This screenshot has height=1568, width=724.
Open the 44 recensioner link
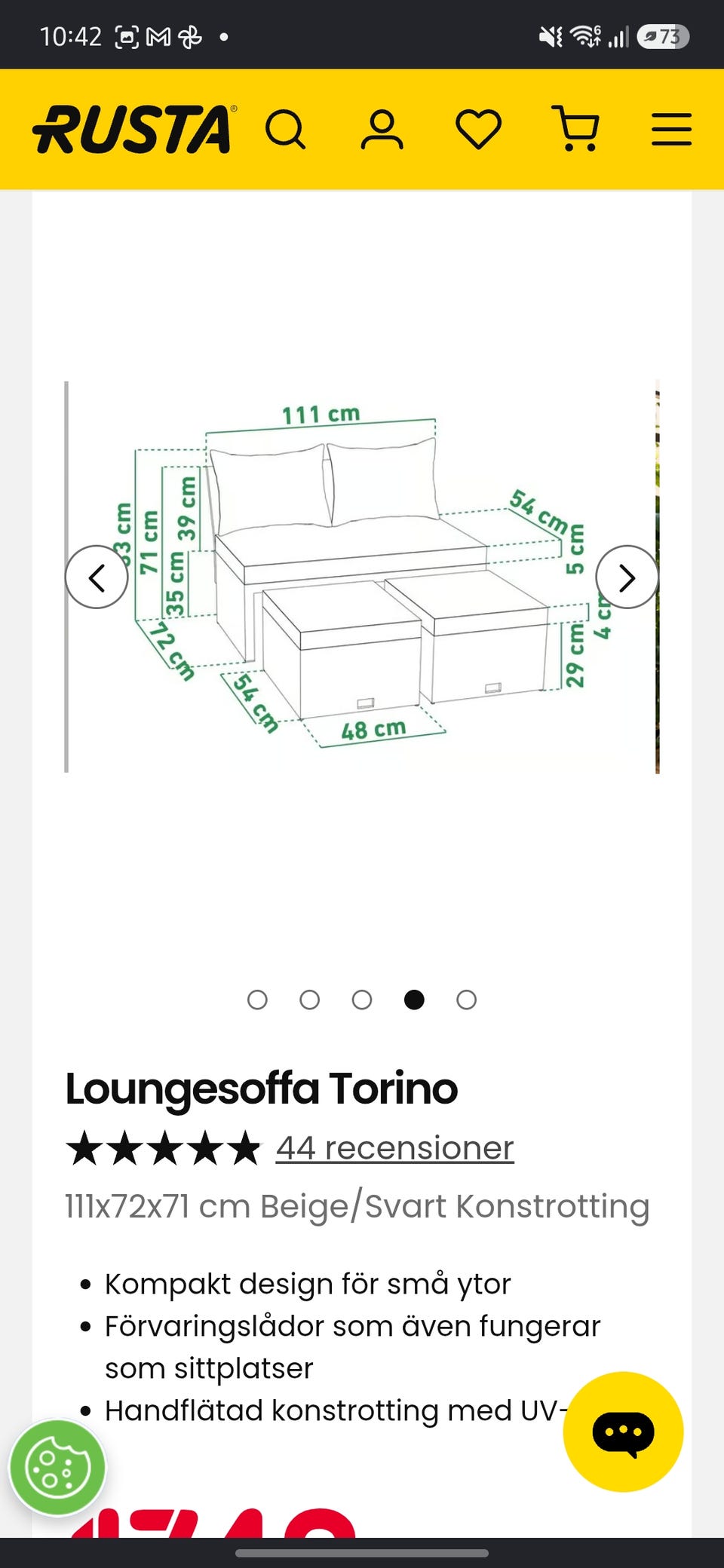click(394, 1148)
